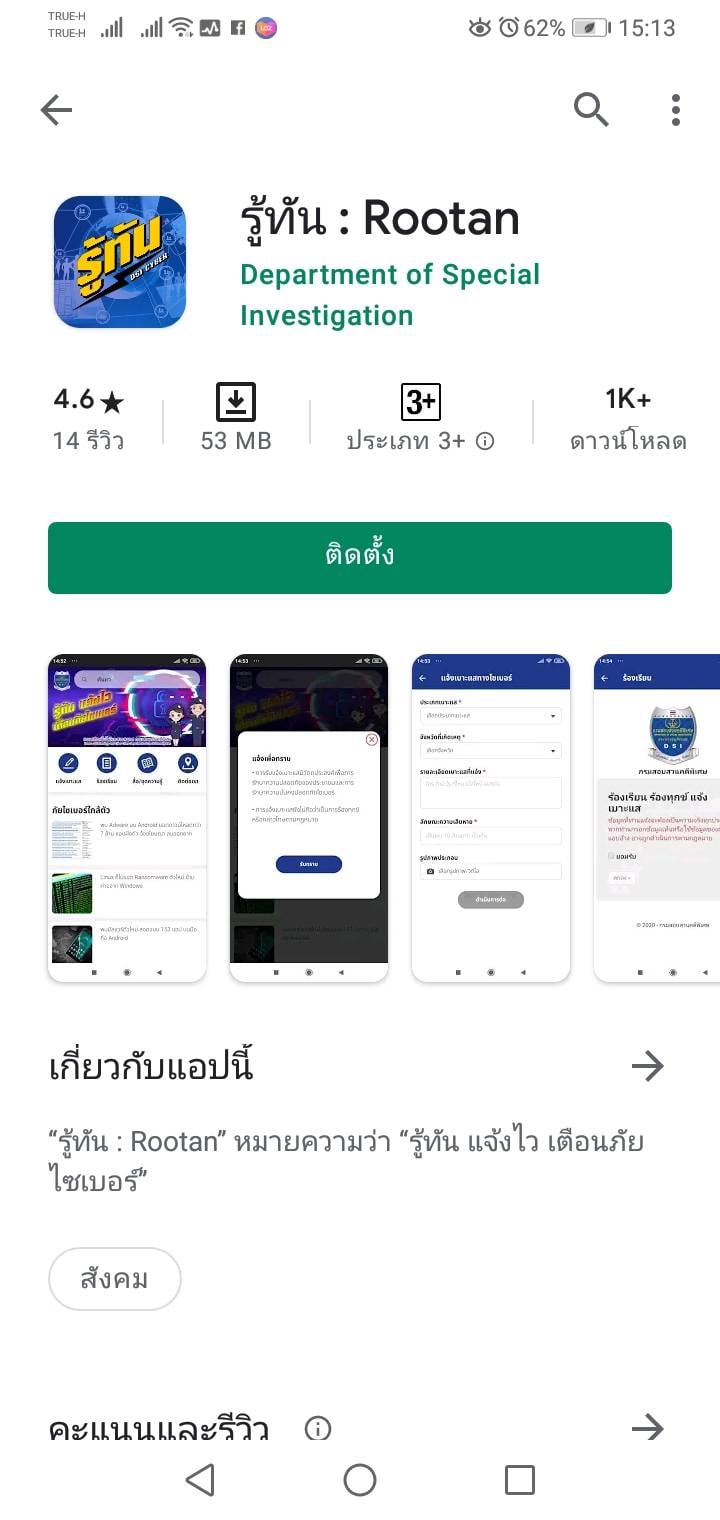Expand the เกี่ยวกับแอปนี้ about section arrow
Image resolution: width=720 pixels, height=1520 pixels.
click(648, 1067)
